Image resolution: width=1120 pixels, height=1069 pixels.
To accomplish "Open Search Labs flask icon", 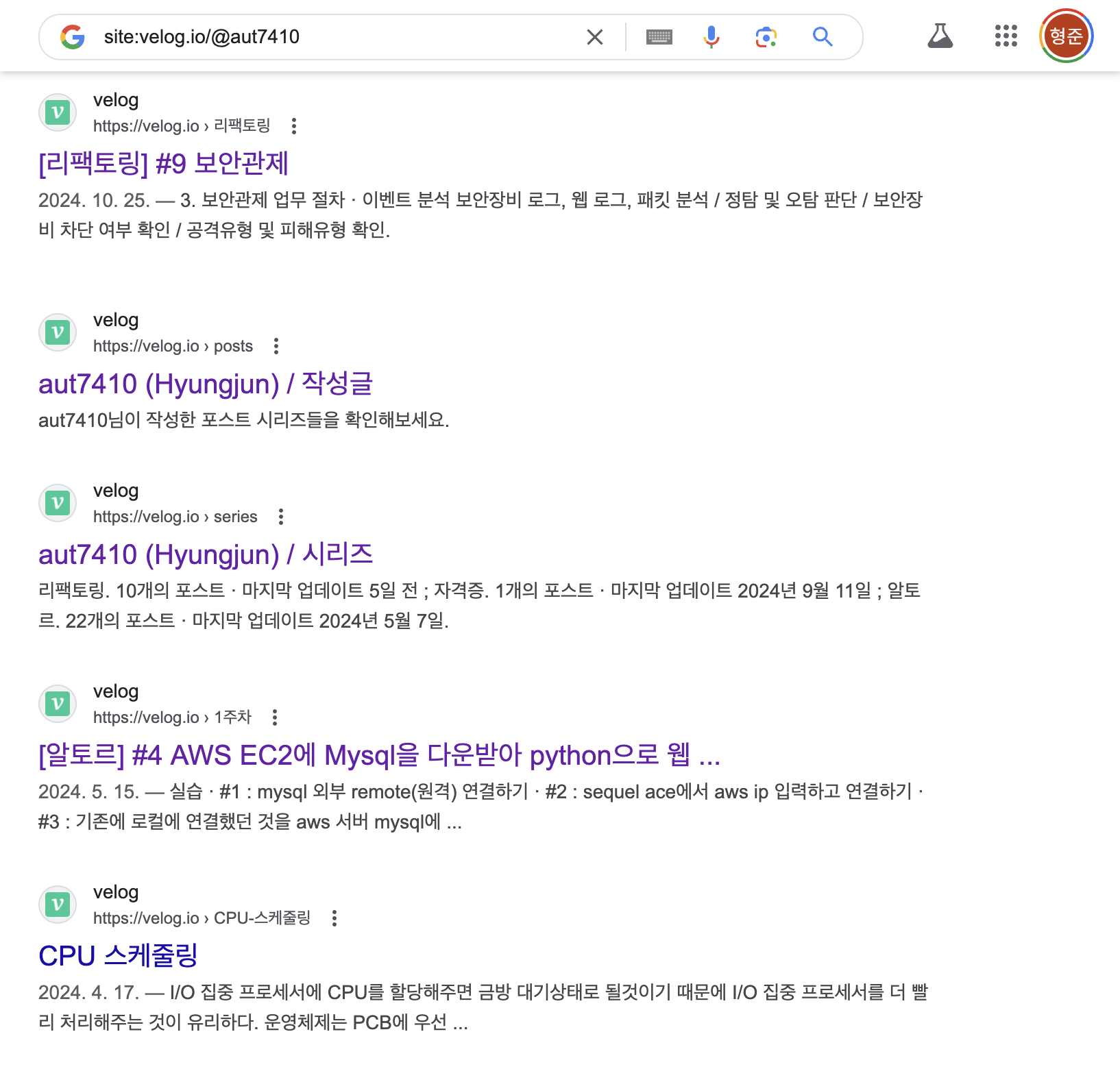I will (940, 36).
